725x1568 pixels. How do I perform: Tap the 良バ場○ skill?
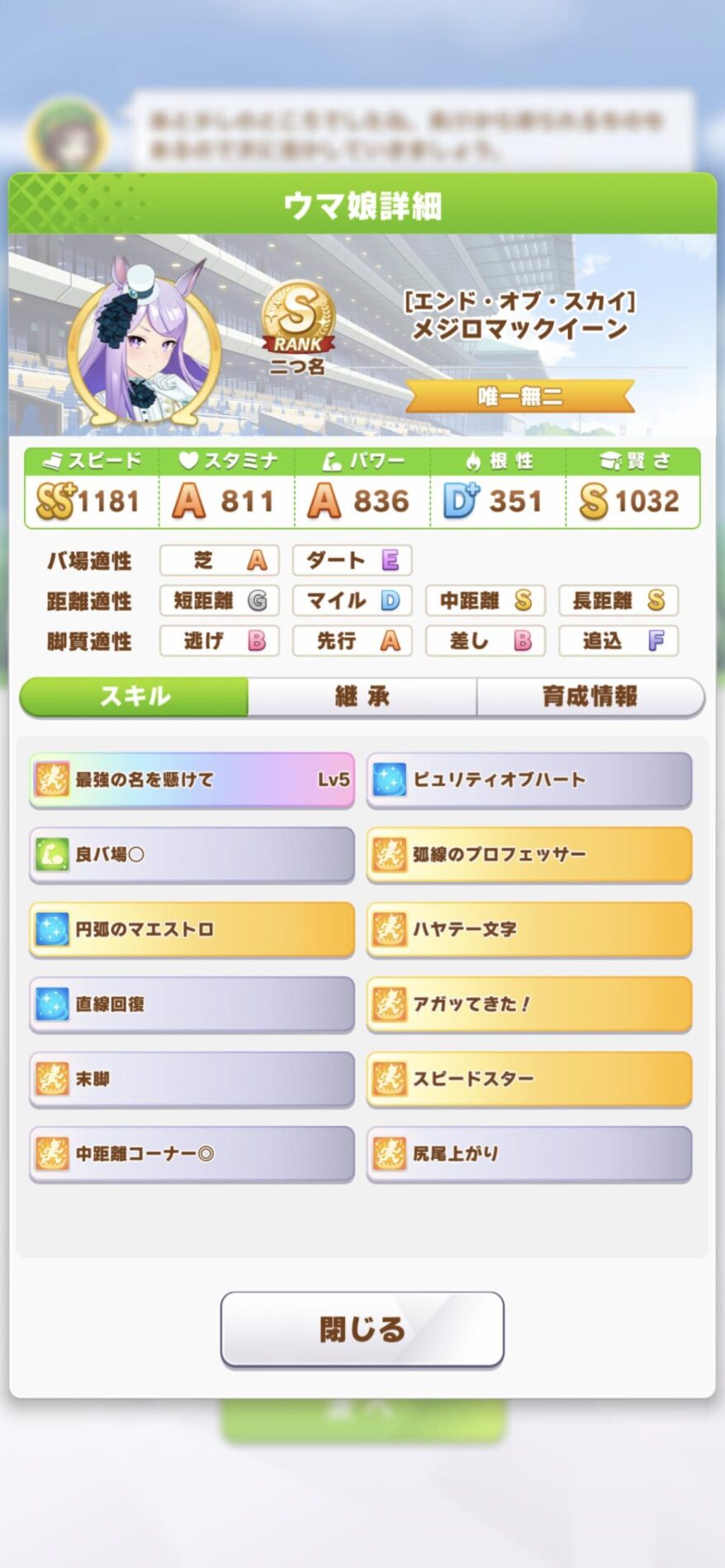192,854
